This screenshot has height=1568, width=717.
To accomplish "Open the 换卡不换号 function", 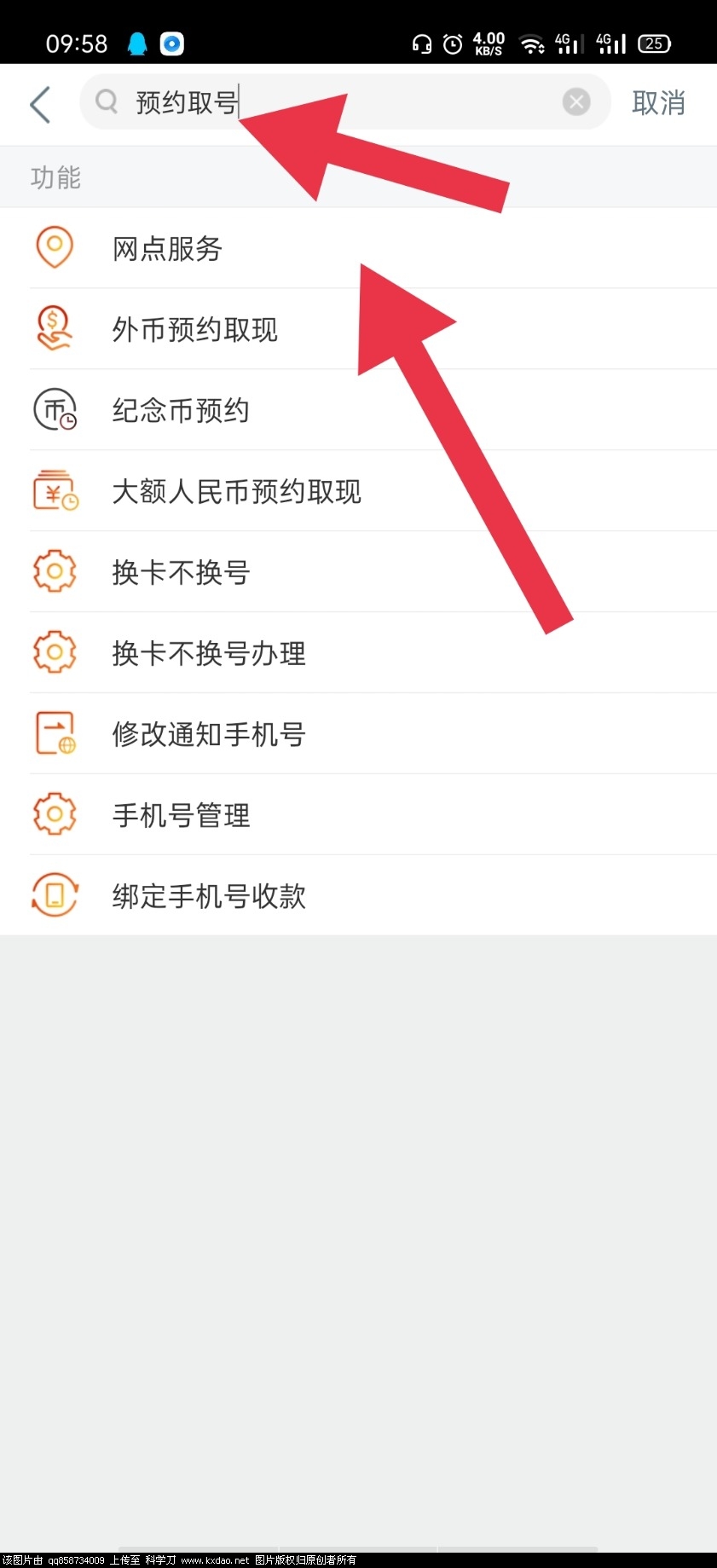I will pos(181,573).
